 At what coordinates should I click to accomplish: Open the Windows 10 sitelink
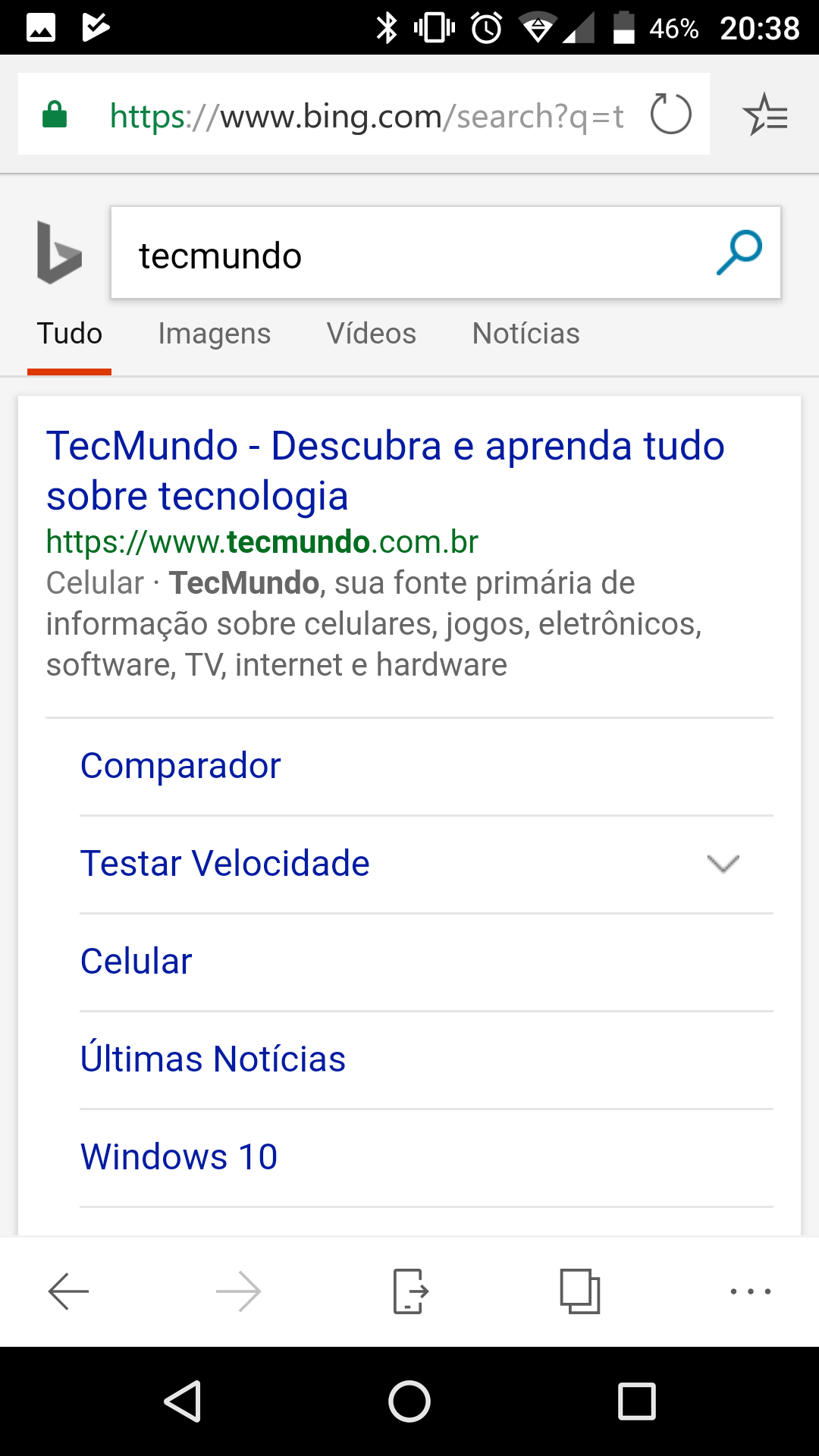pos(179,1157)
